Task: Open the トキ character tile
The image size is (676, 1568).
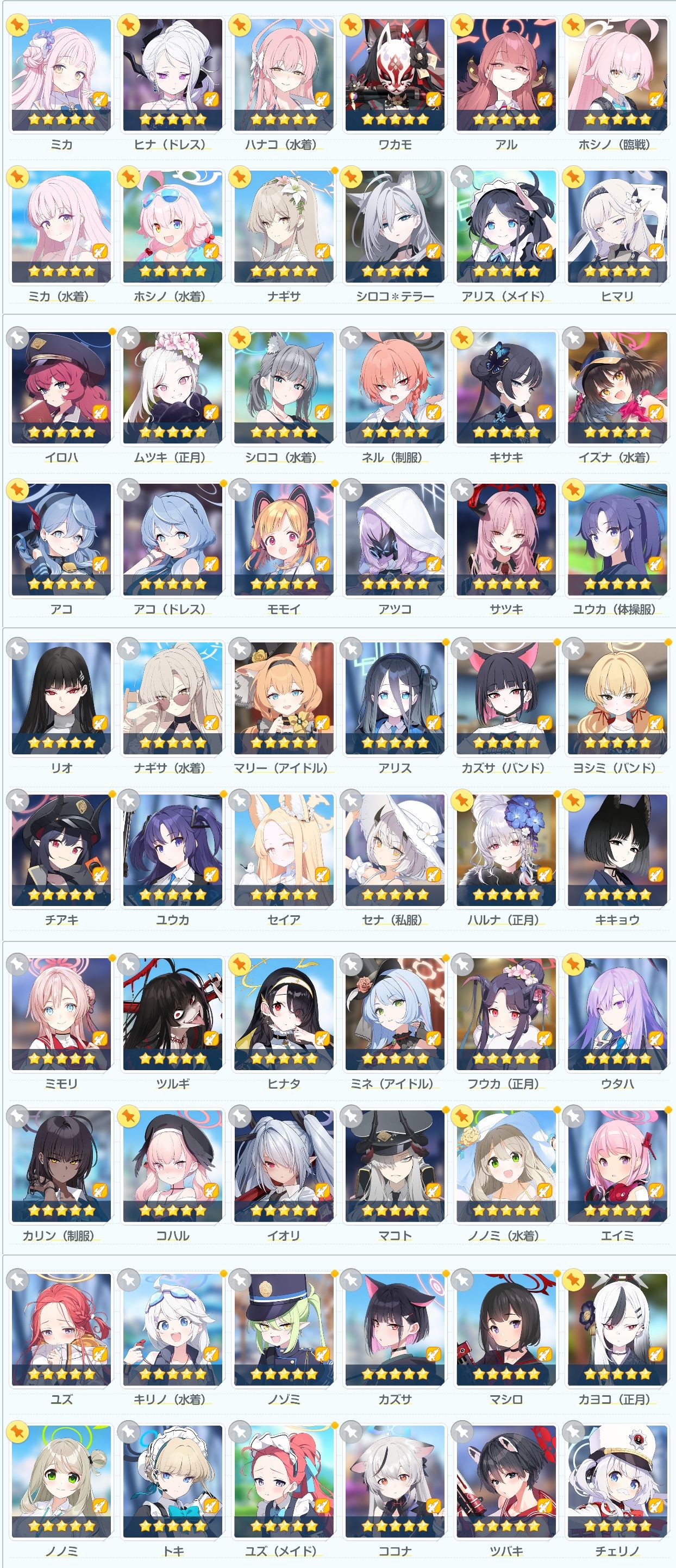Action: [x=172, y=1480]
